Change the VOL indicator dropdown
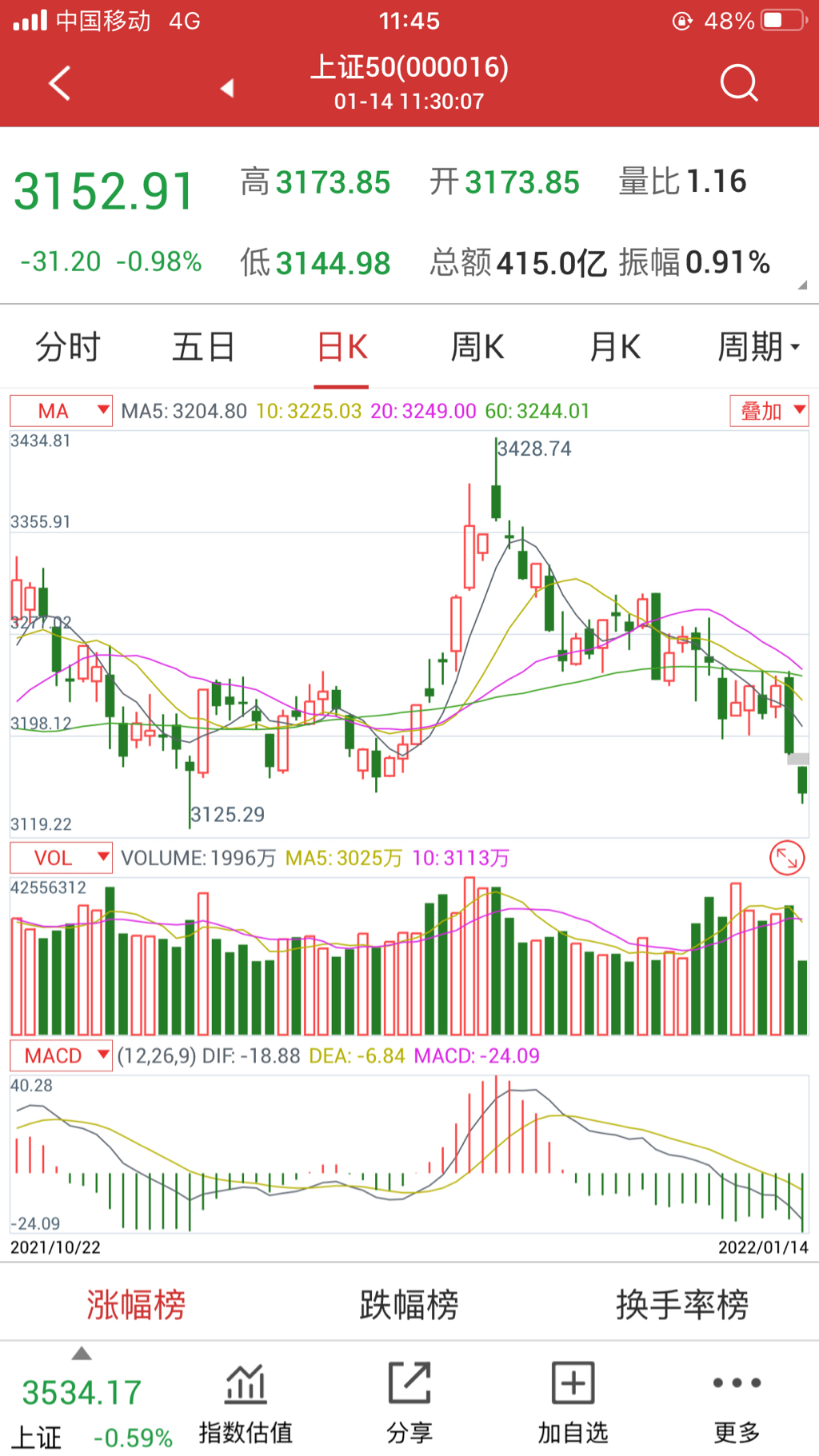The image size is (819, 1456). pyautogui.click(x=62, y=858)
